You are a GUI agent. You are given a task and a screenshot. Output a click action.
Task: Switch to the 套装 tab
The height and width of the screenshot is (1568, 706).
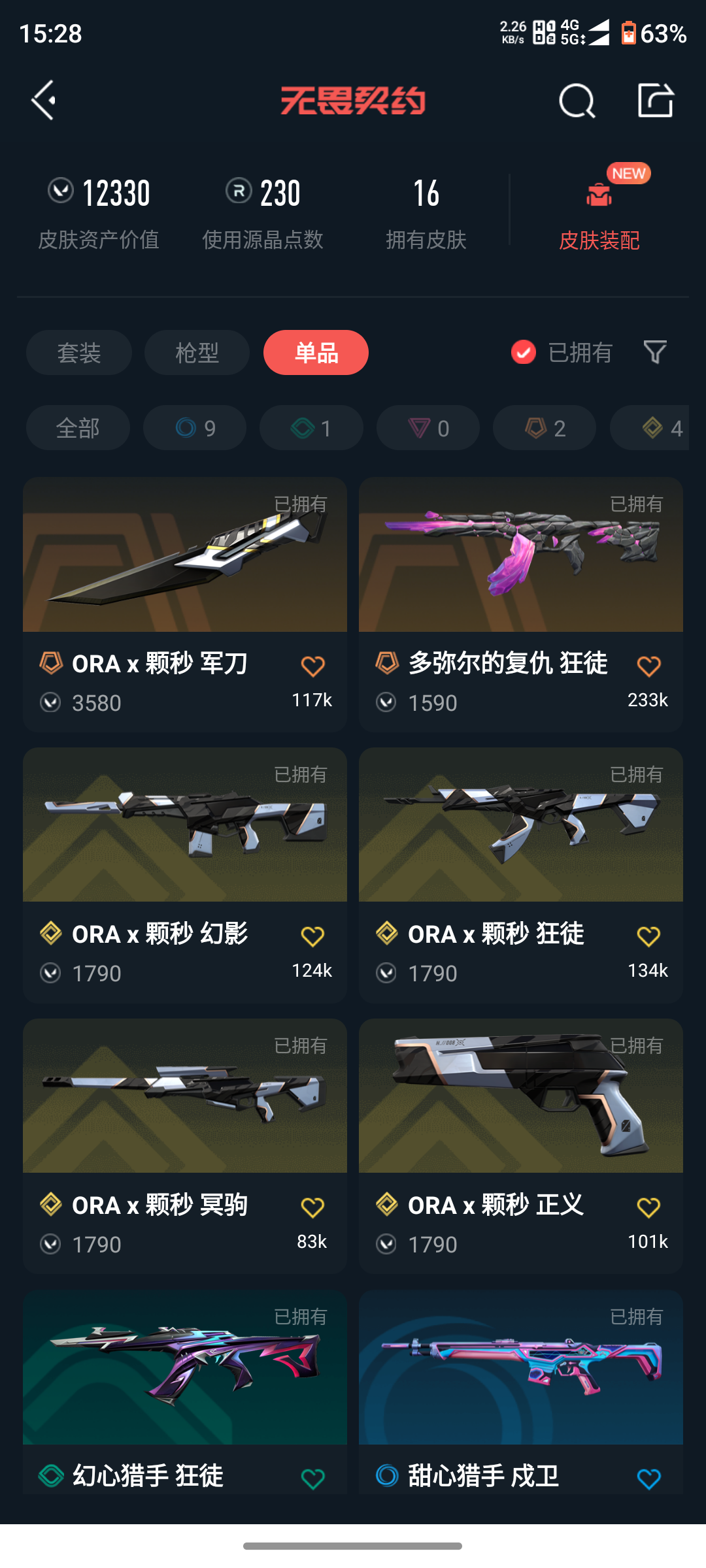(x=79, y=353)
